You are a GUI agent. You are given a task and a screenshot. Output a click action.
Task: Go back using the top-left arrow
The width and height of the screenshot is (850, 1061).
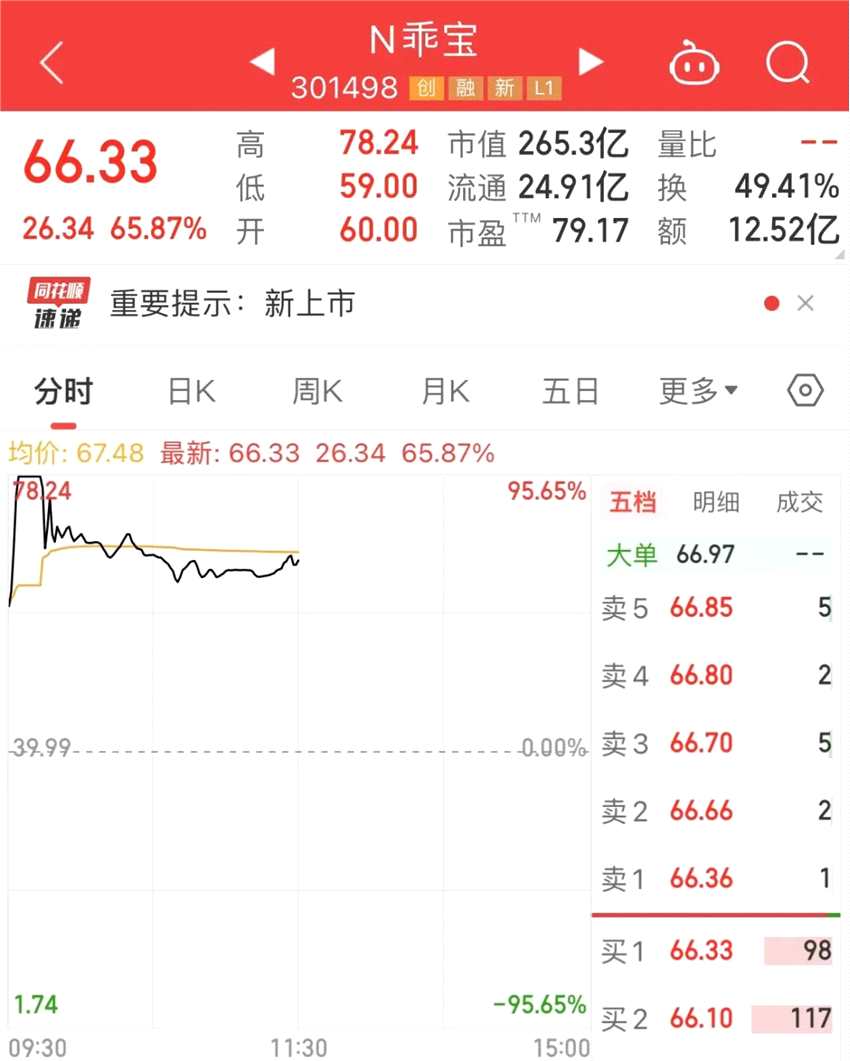pyautogui.click(x=52, y=63)
